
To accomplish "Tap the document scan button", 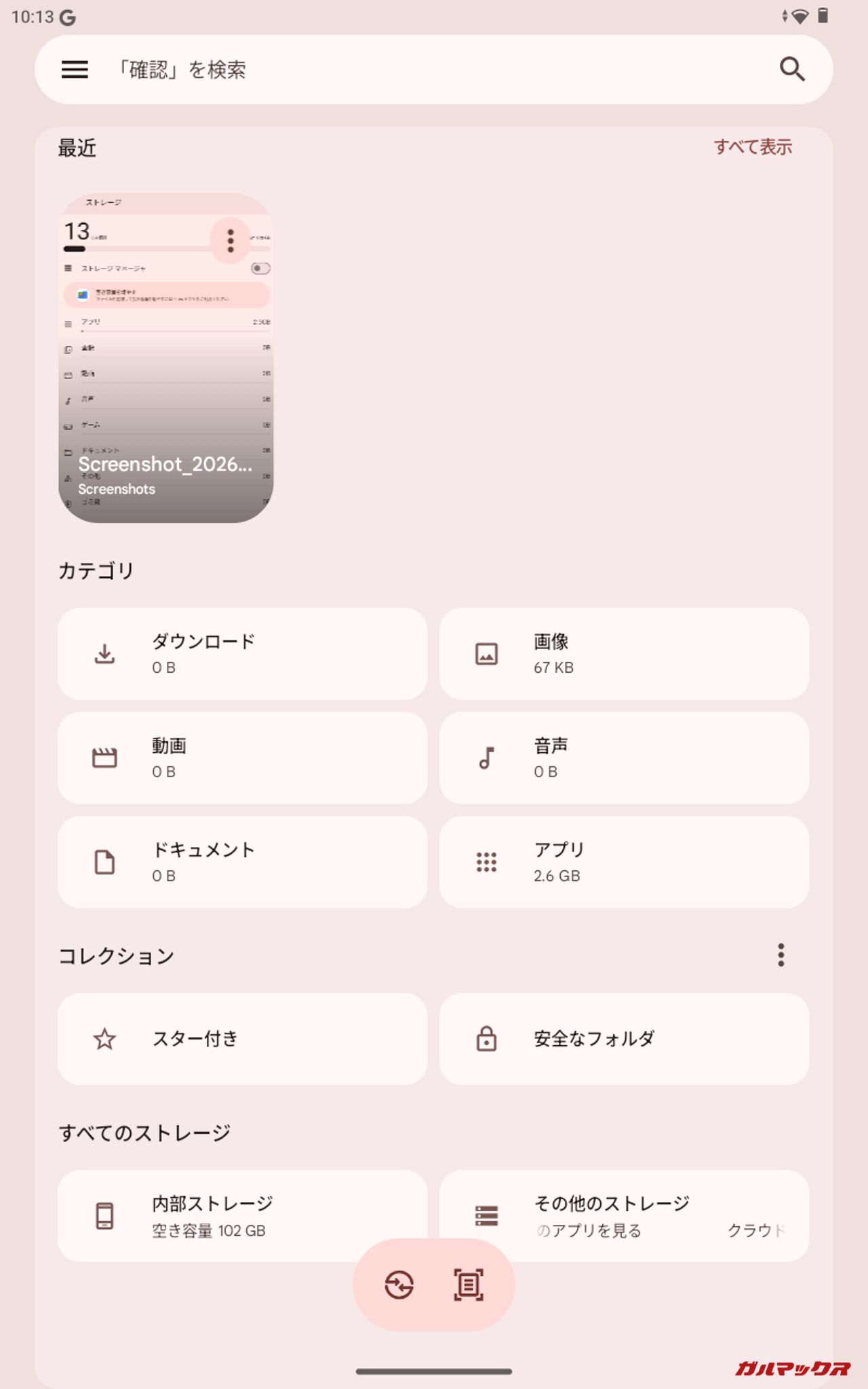I will pos(469,1285).
